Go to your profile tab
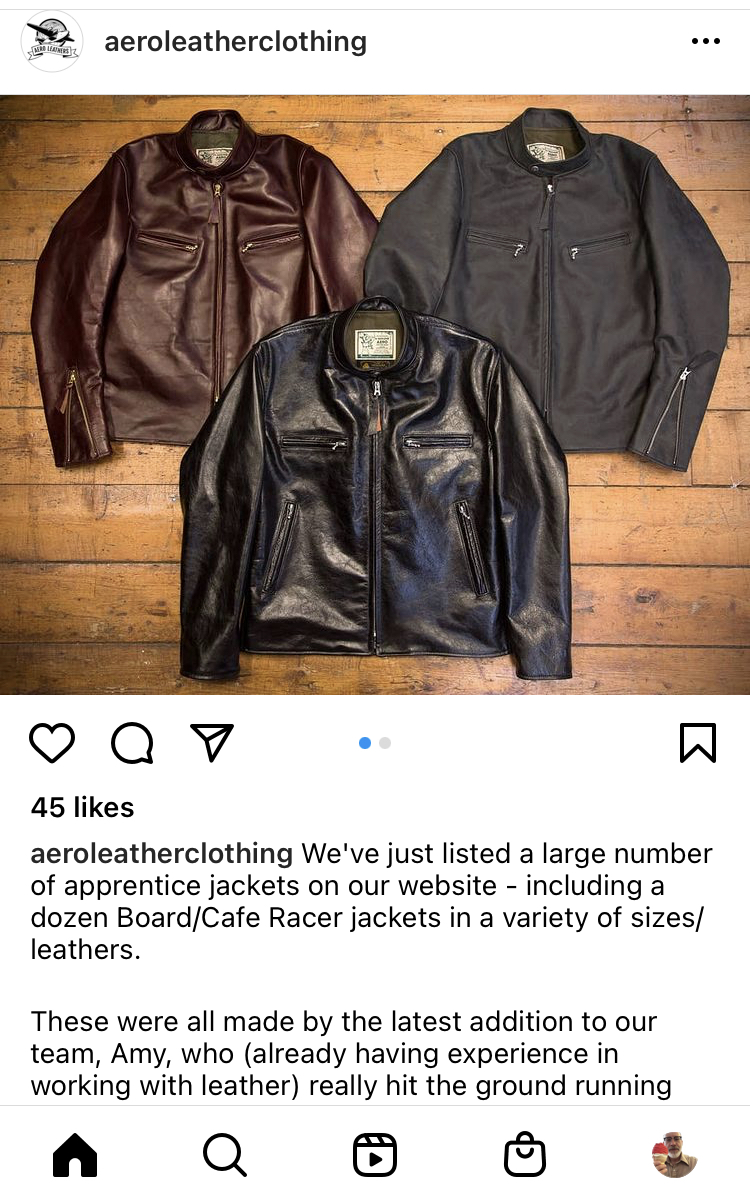Viewport: 750px width, 1204px height. (x=675, y=1156)
